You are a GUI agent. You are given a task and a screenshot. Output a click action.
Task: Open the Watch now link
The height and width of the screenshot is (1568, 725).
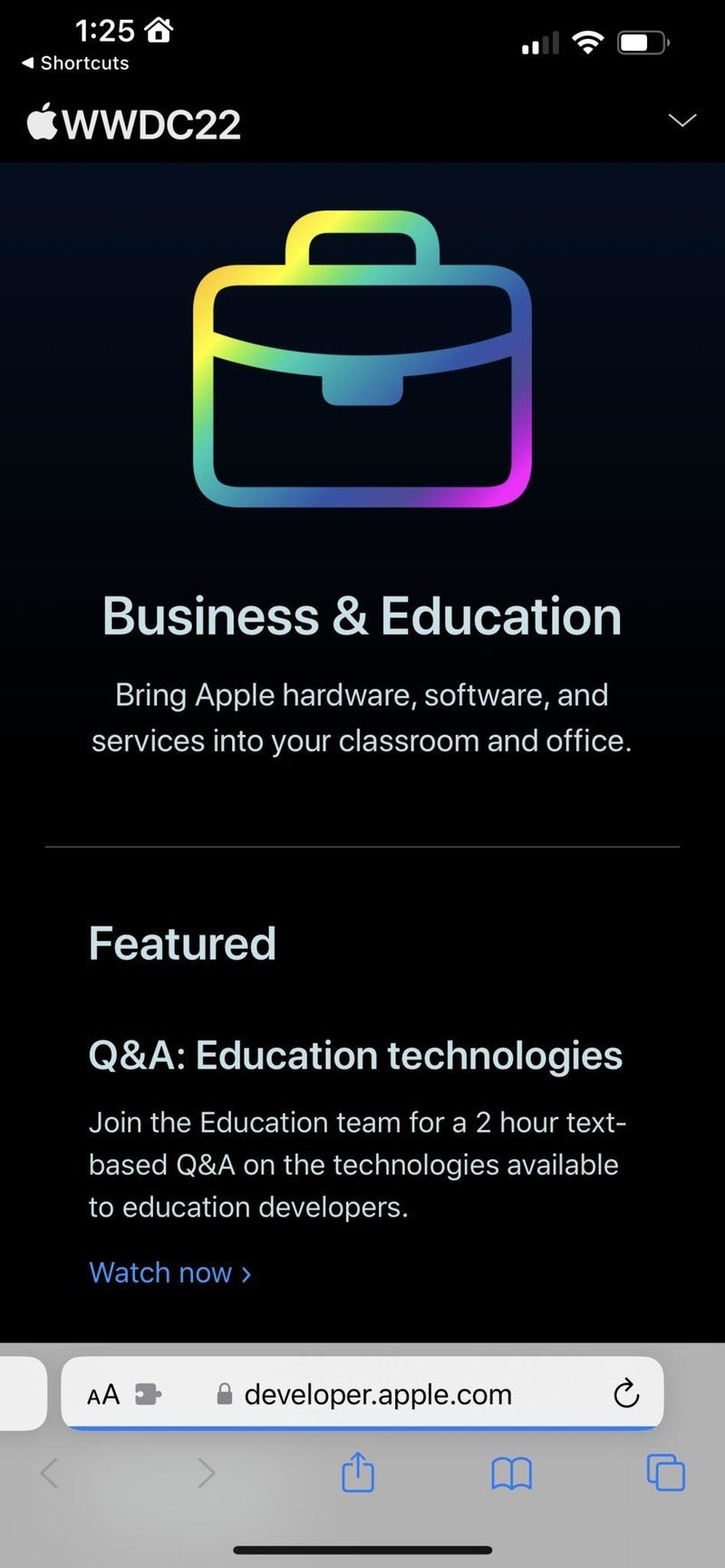pyautogui.click(x=169, y=1273)
